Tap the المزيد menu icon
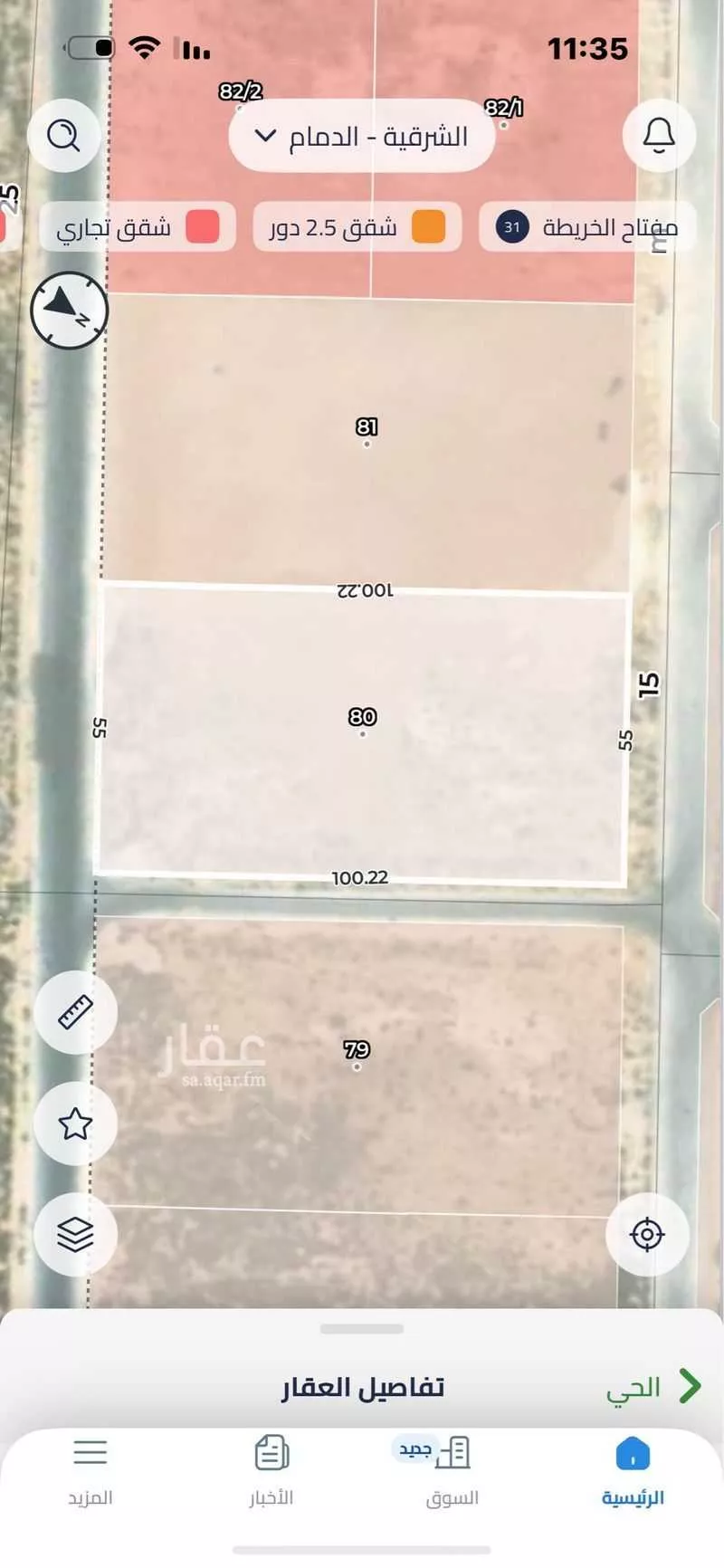 click(x=92, y=1453)
